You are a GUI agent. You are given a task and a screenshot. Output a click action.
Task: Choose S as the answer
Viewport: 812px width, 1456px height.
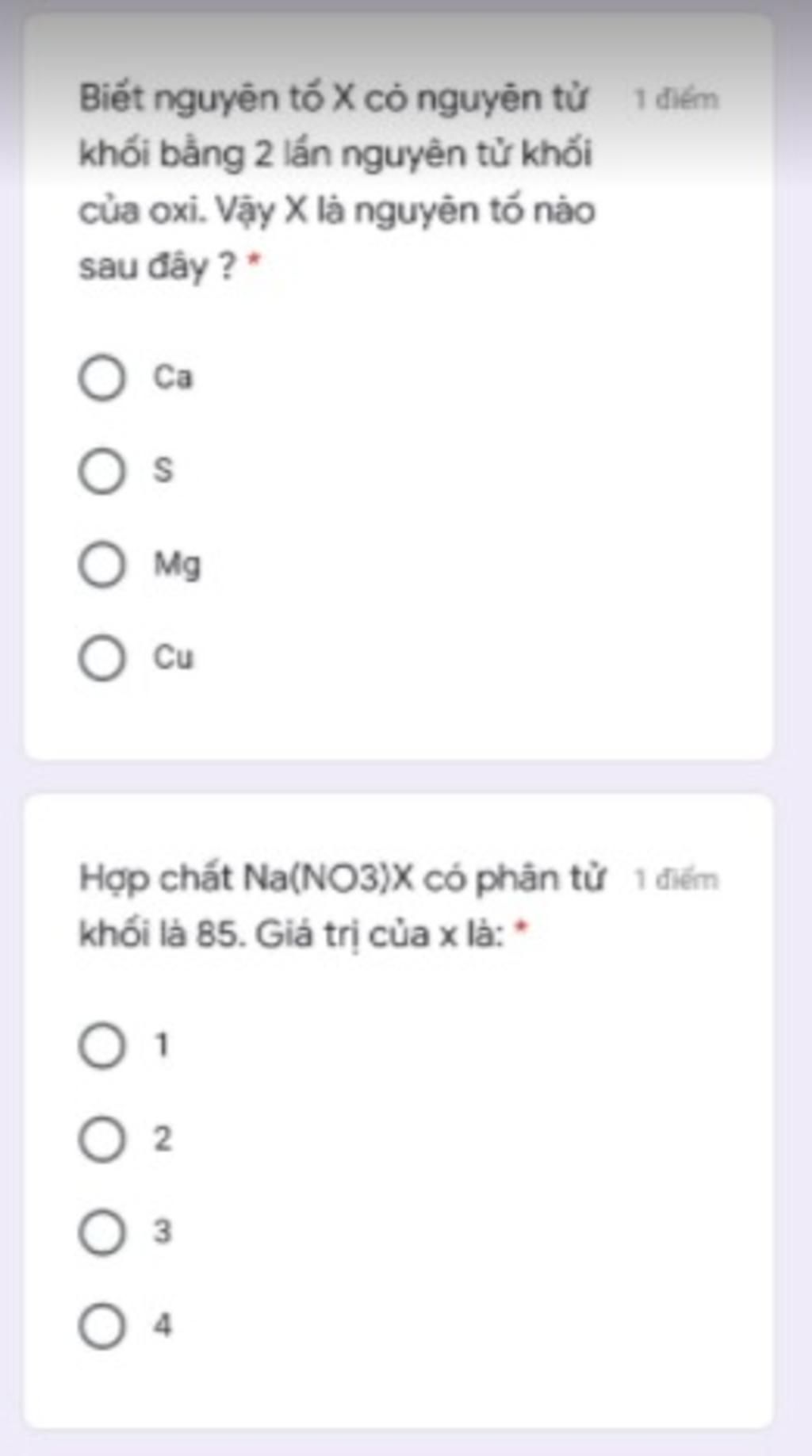102,470
